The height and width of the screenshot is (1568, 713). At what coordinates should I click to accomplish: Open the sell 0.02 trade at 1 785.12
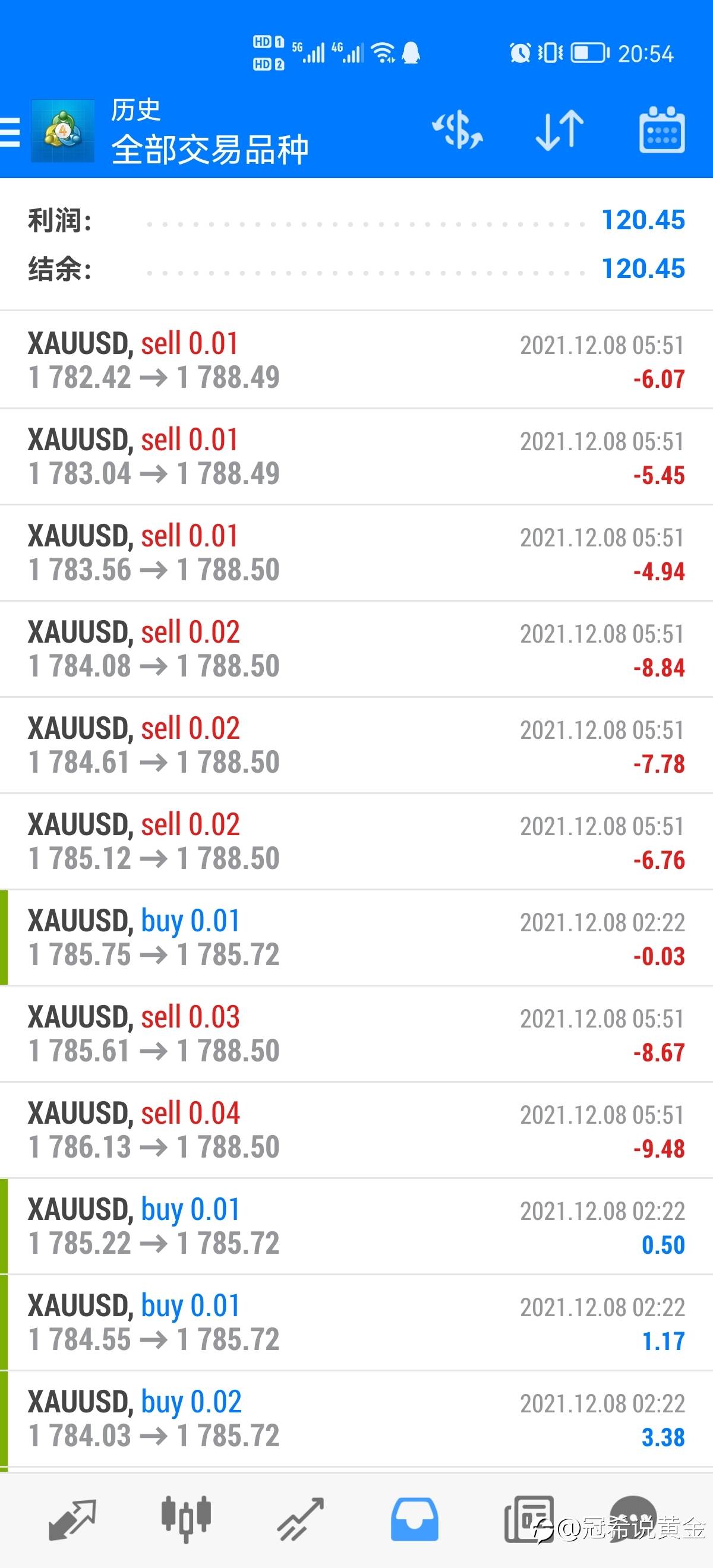point(356,841)
